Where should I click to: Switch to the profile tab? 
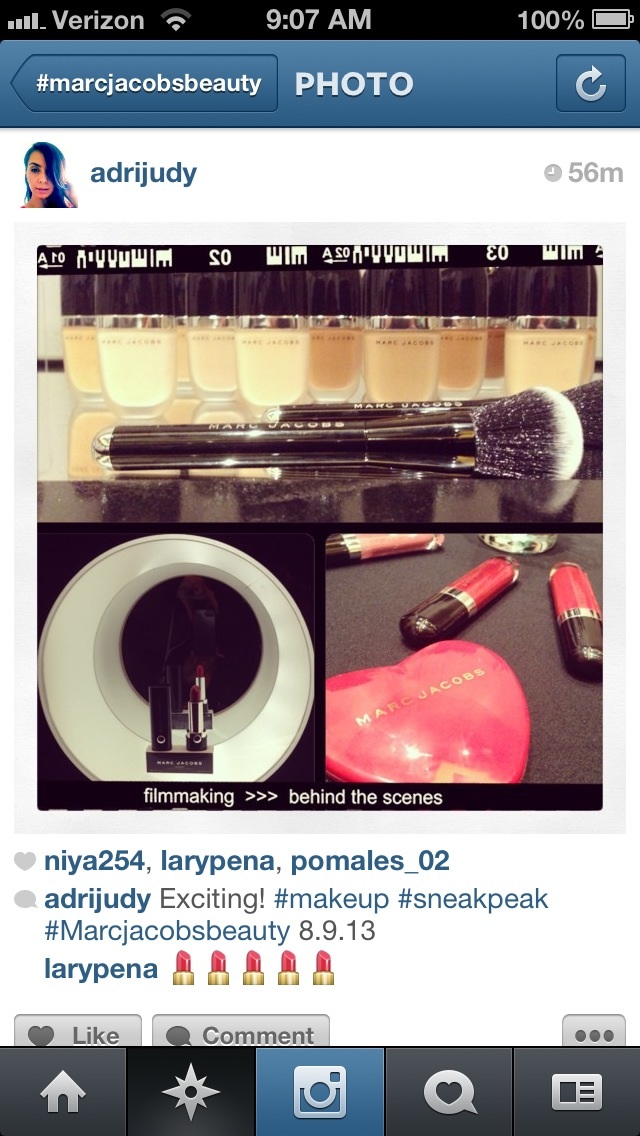tap(577, 1092)
